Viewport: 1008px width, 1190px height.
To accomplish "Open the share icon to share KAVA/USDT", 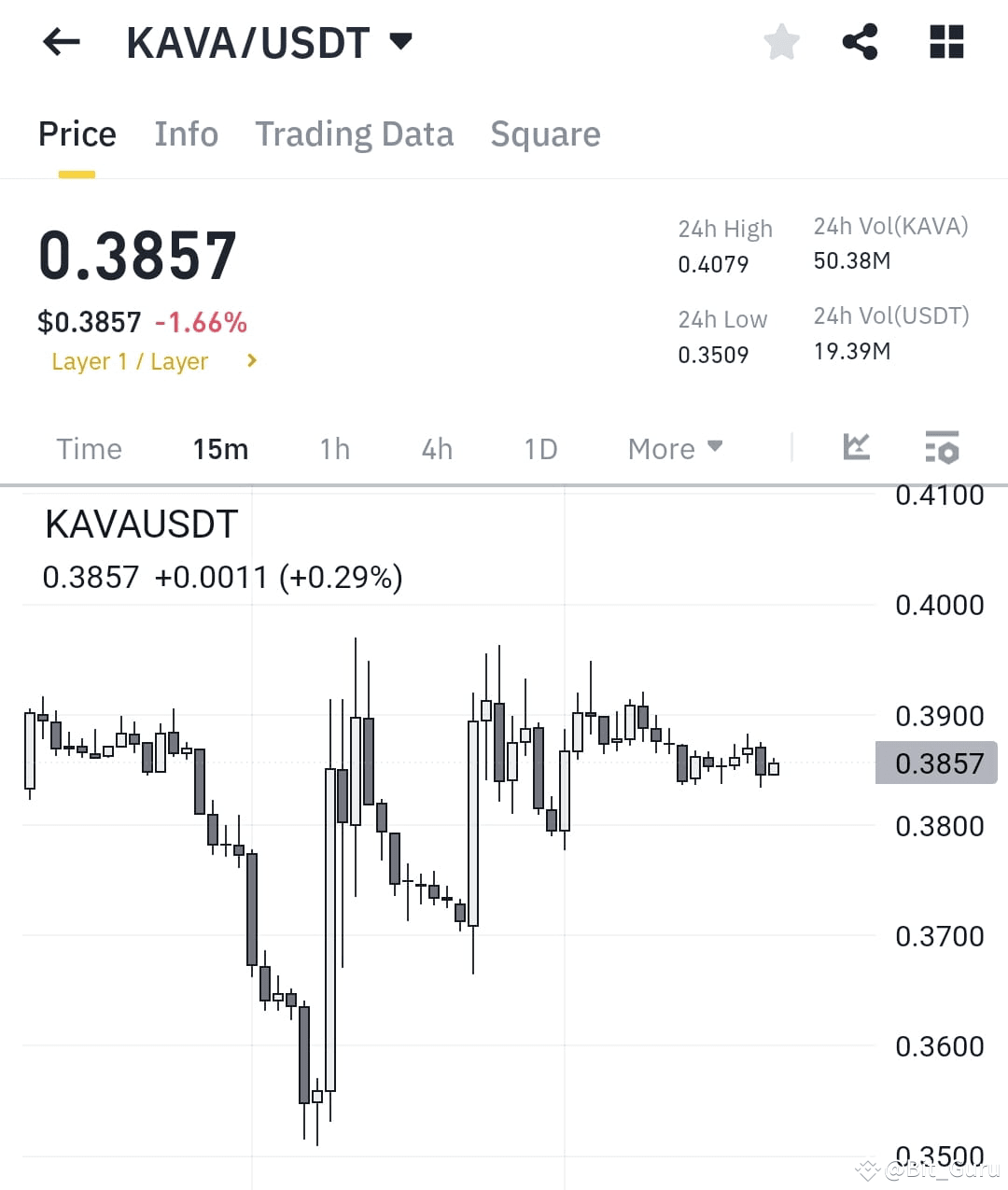I will click(x=861, y=41).
